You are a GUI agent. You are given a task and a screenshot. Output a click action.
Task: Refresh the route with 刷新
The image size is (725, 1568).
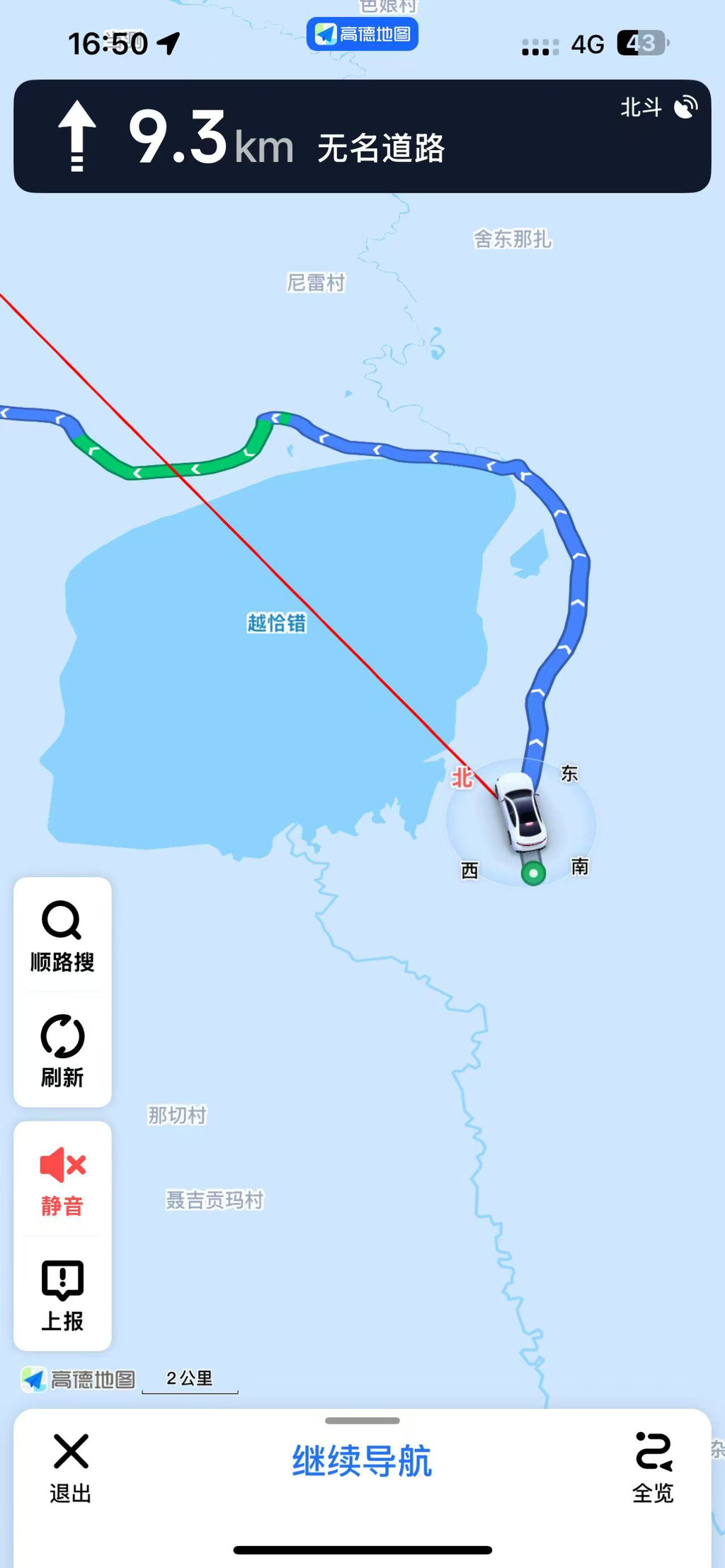pyautogui.click(x=62, y=1051)
